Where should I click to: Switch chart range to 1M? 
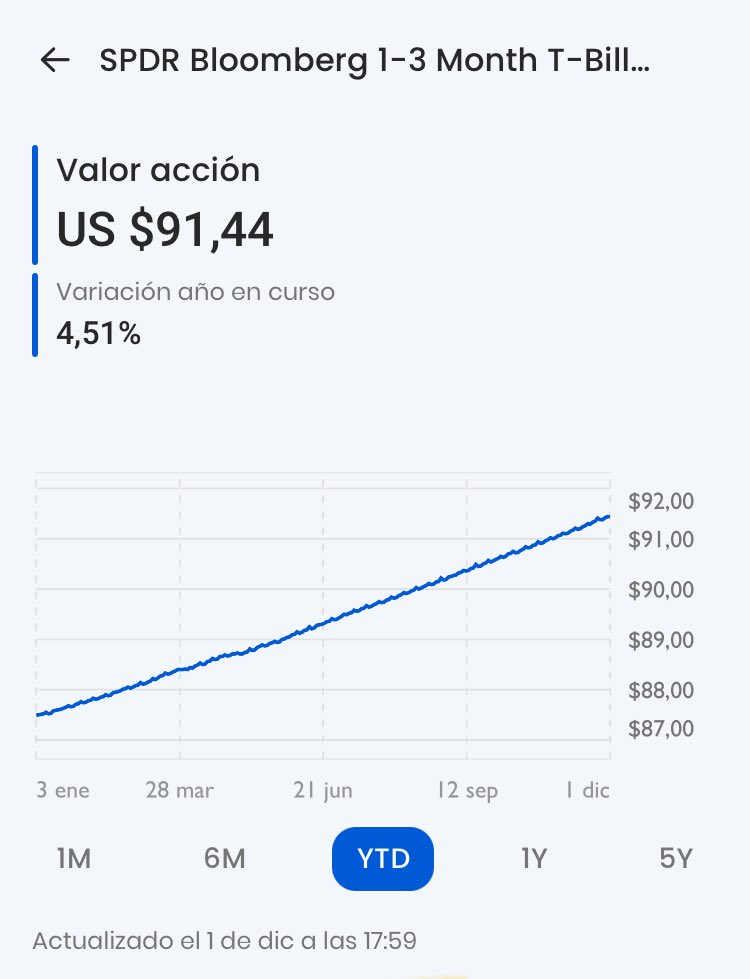[74, 859]
